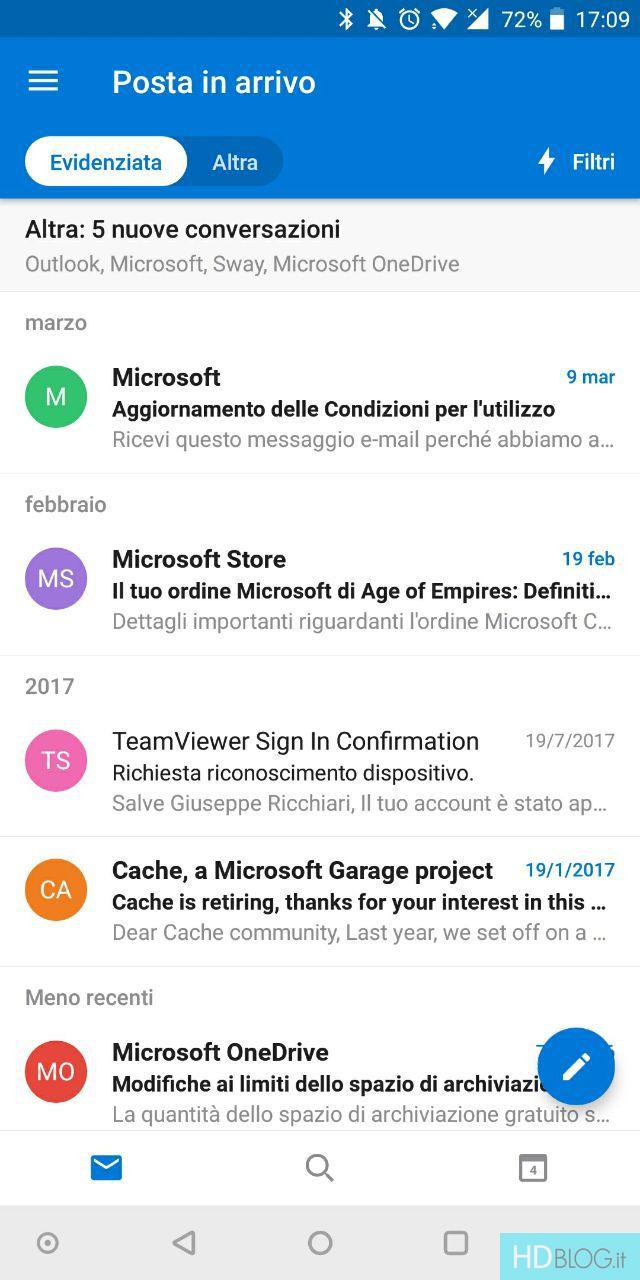Open the Filtri filter options

(576, 162)
